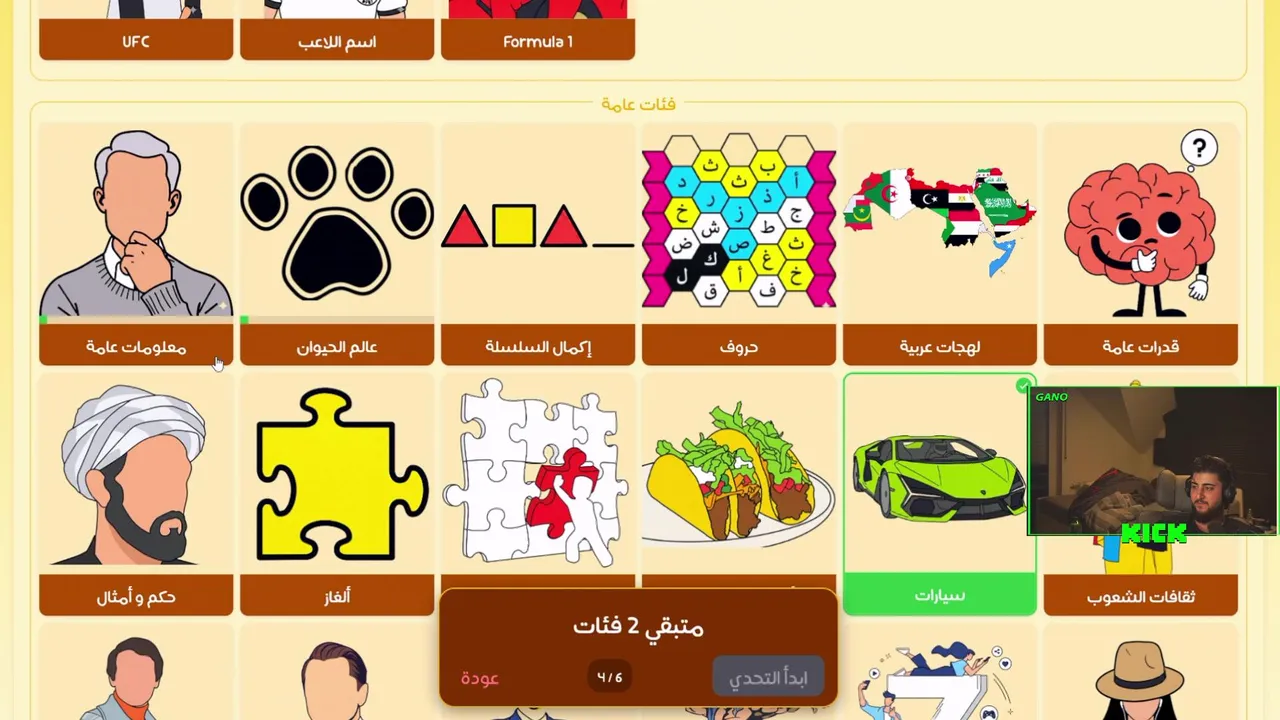The image size is (1280, 720).
Task: Choose the اسم اللاعب category
Action: click(337, 30)
